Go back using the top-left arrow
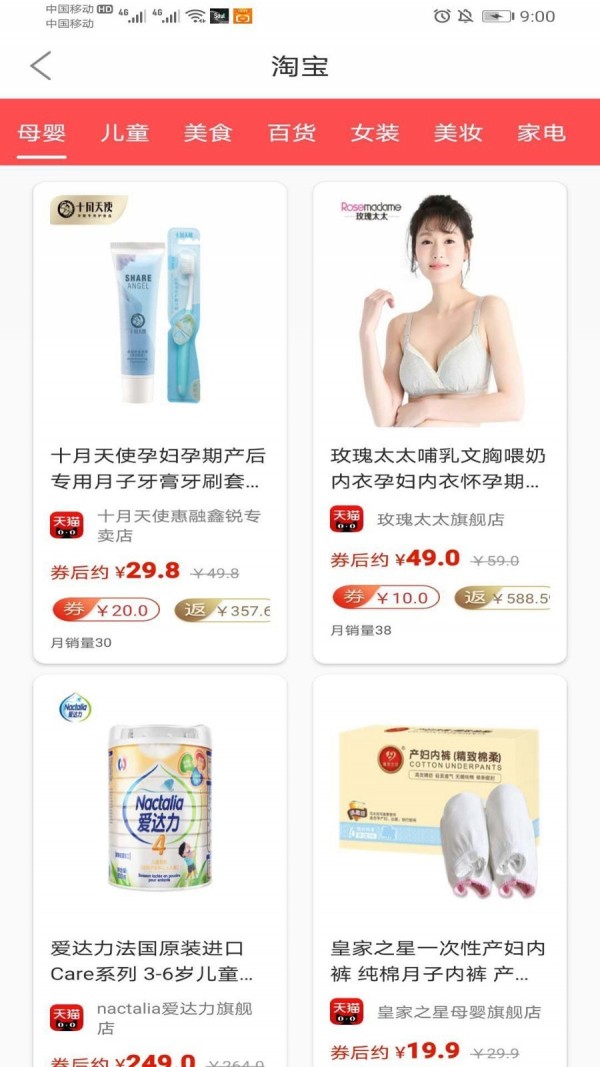600x1067 pixels. [x=40, y=67]
